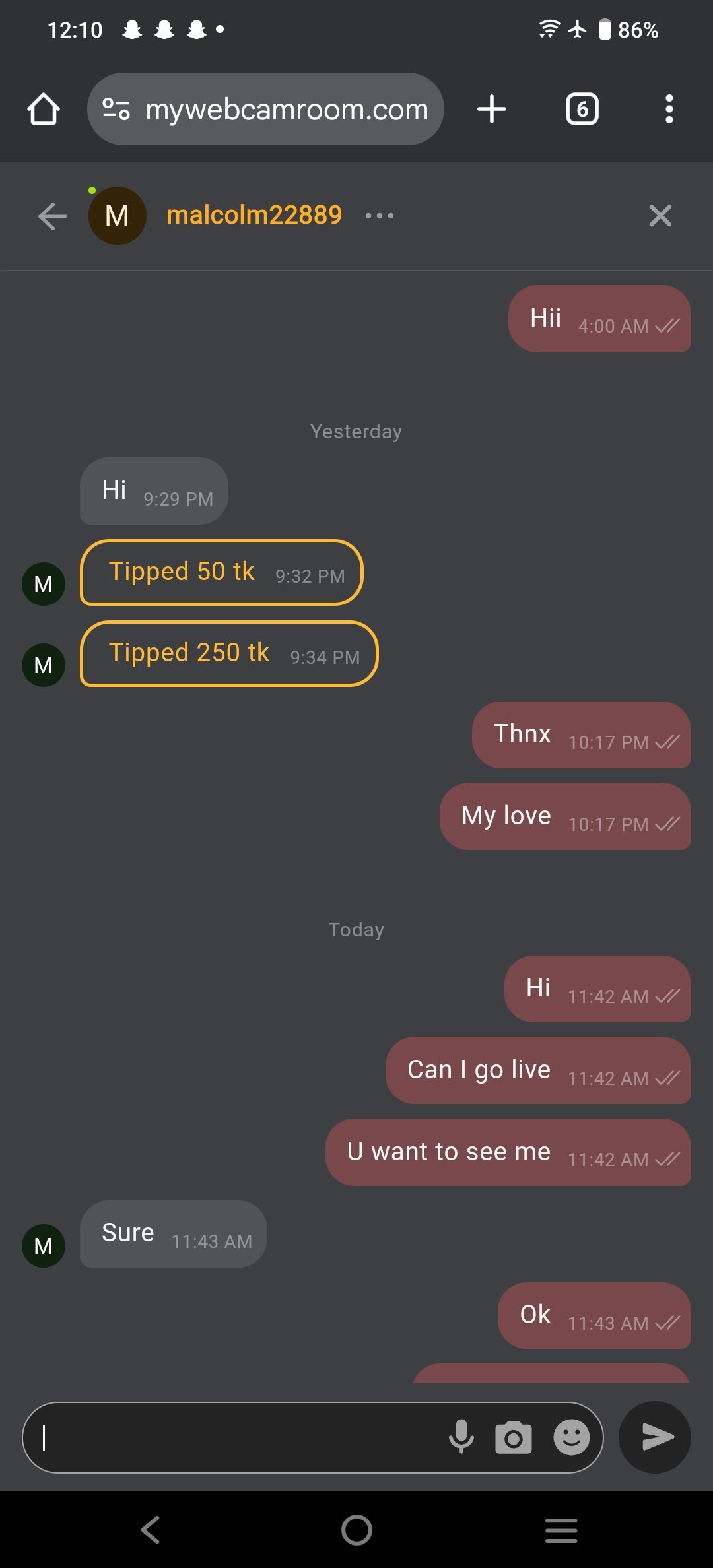
Task: Open the three-dot options next to malcolm22889
Action: 380,216
